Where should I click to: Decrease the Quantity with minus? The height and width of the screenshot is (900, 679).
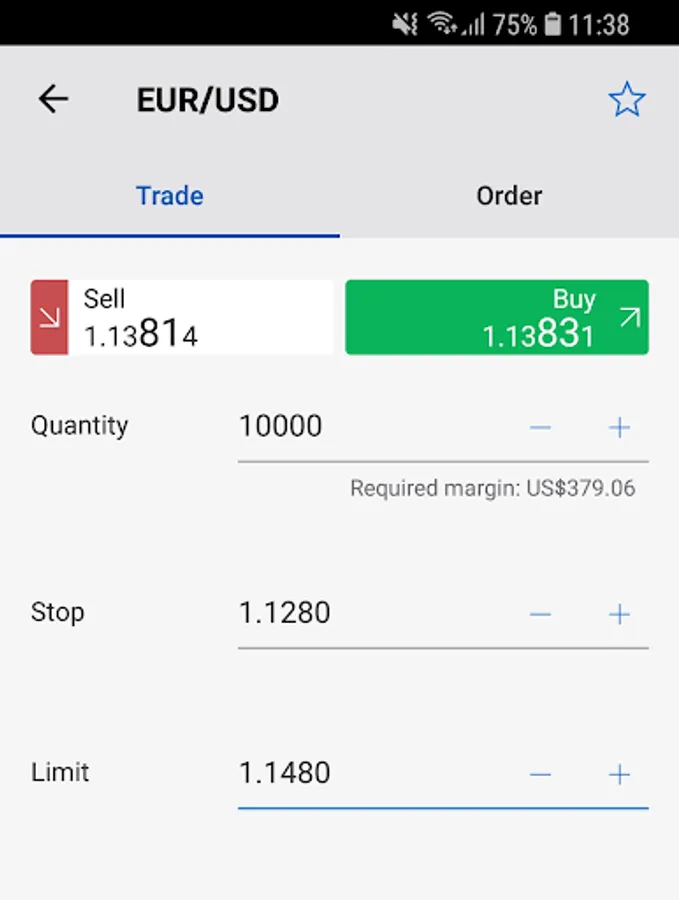tap(540, 428)
